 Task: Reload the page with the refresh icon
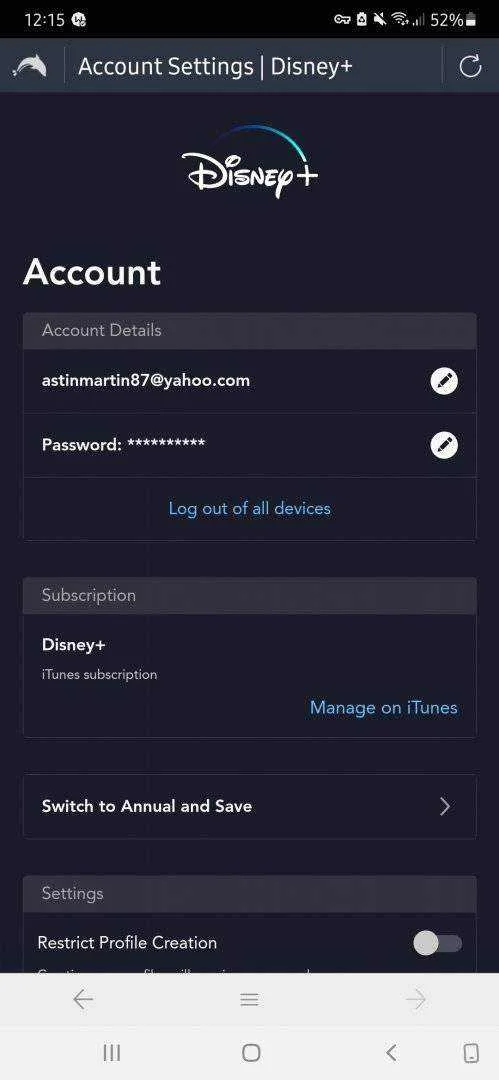[470, 66]
